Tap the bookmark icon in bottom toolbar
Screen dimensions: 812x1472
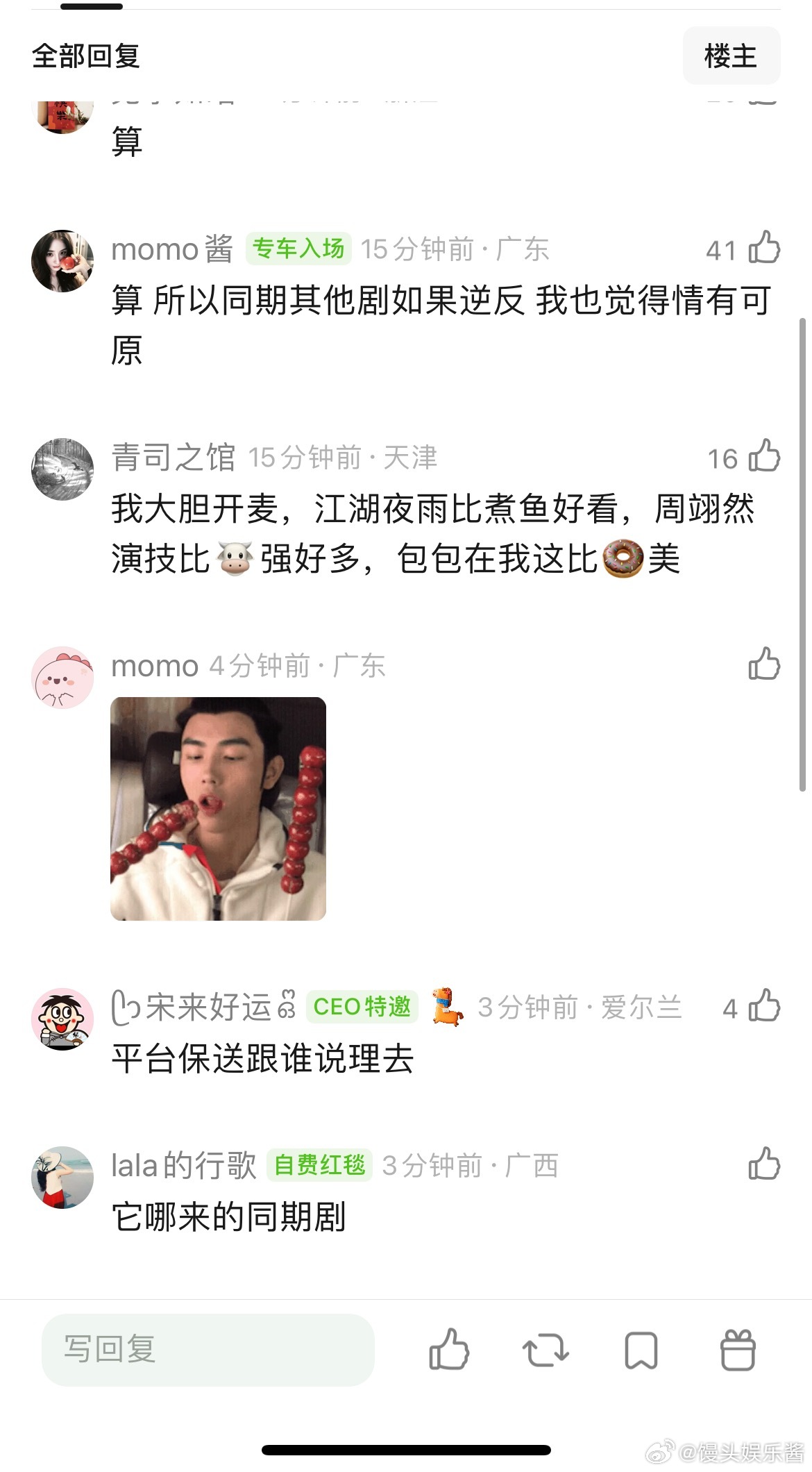point(640,1350)
